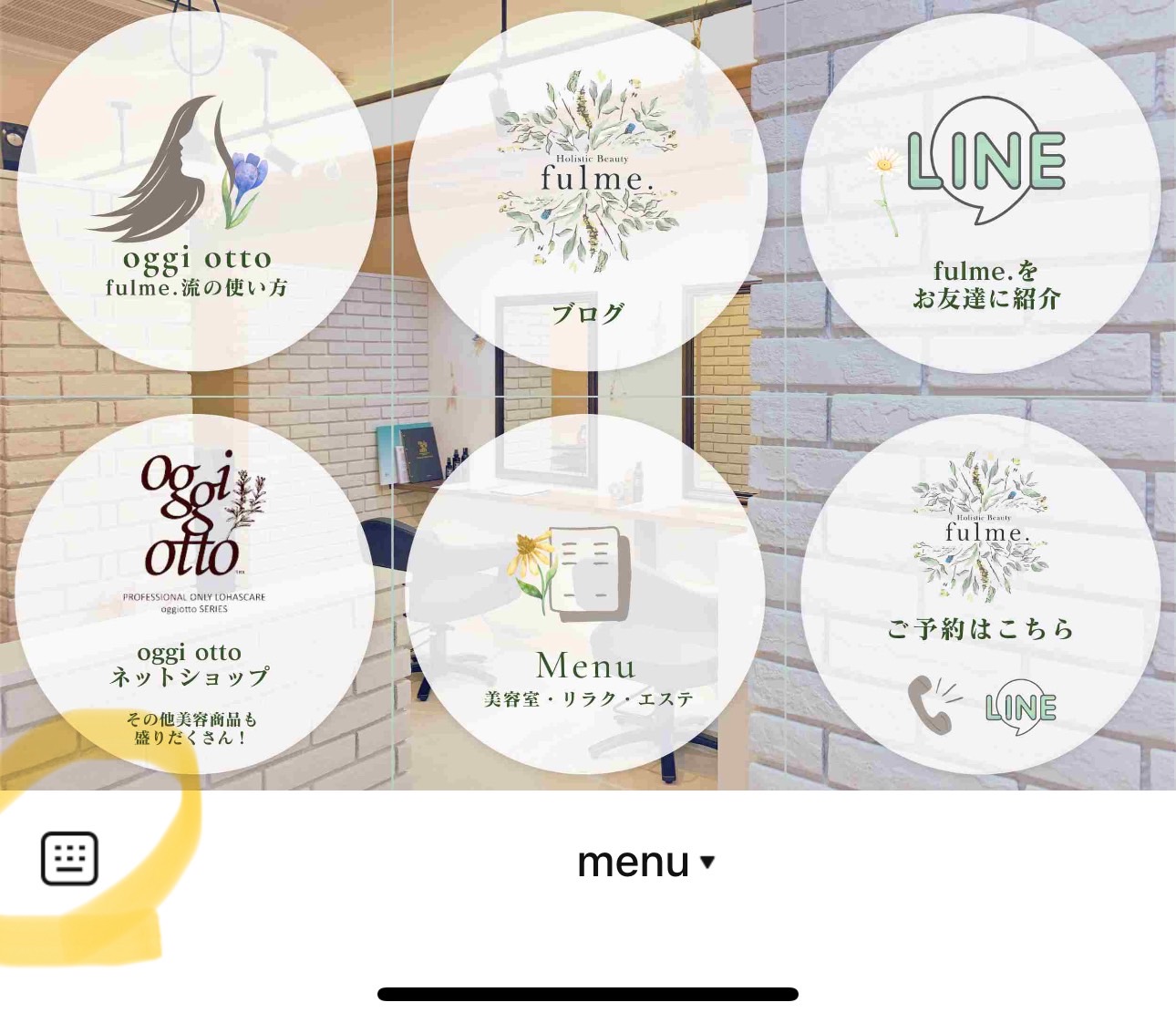The image size is (1176, 1023).
Task: View the Menu 美容室・リラク・エステ tile
Action: 586,594
